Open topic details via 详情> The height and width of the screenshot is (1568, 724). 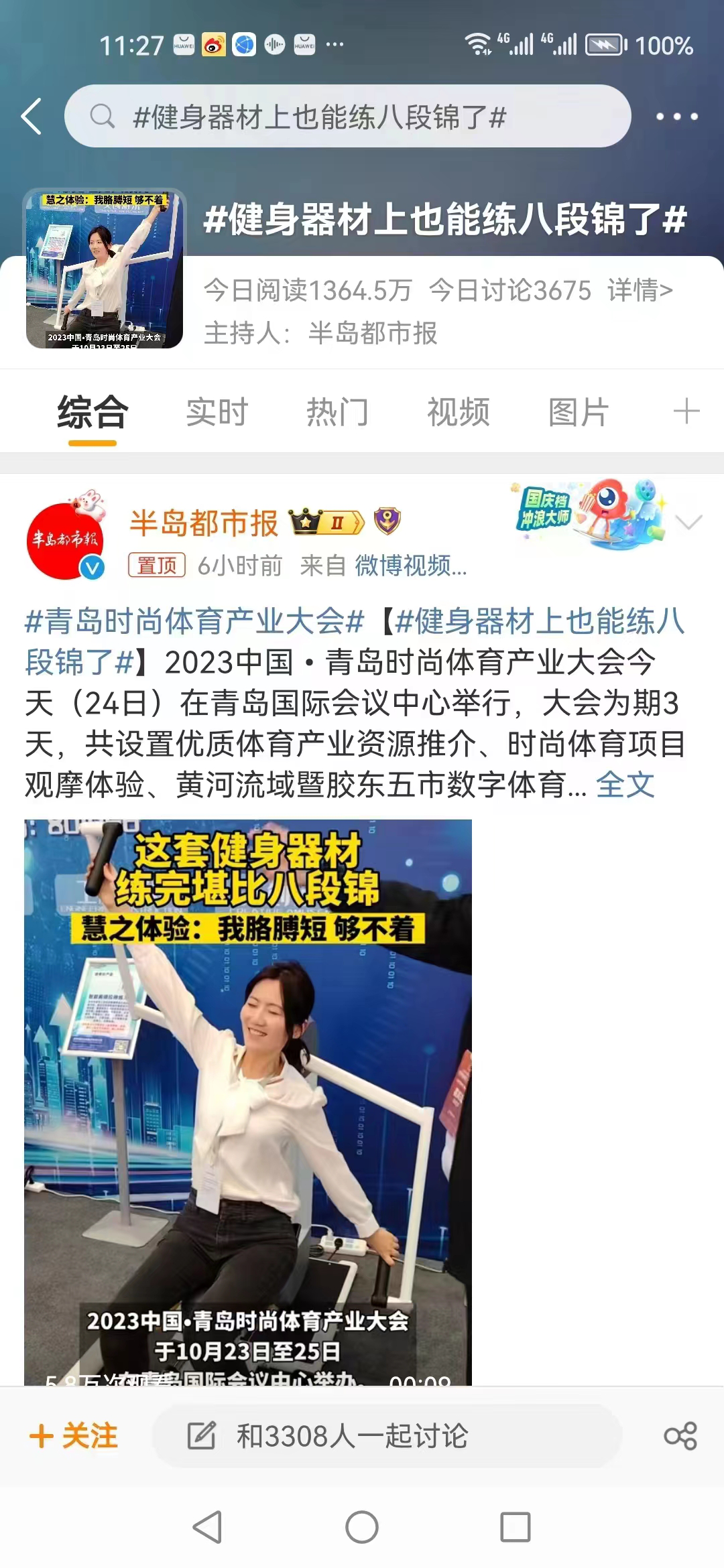(x=640, y=291)
